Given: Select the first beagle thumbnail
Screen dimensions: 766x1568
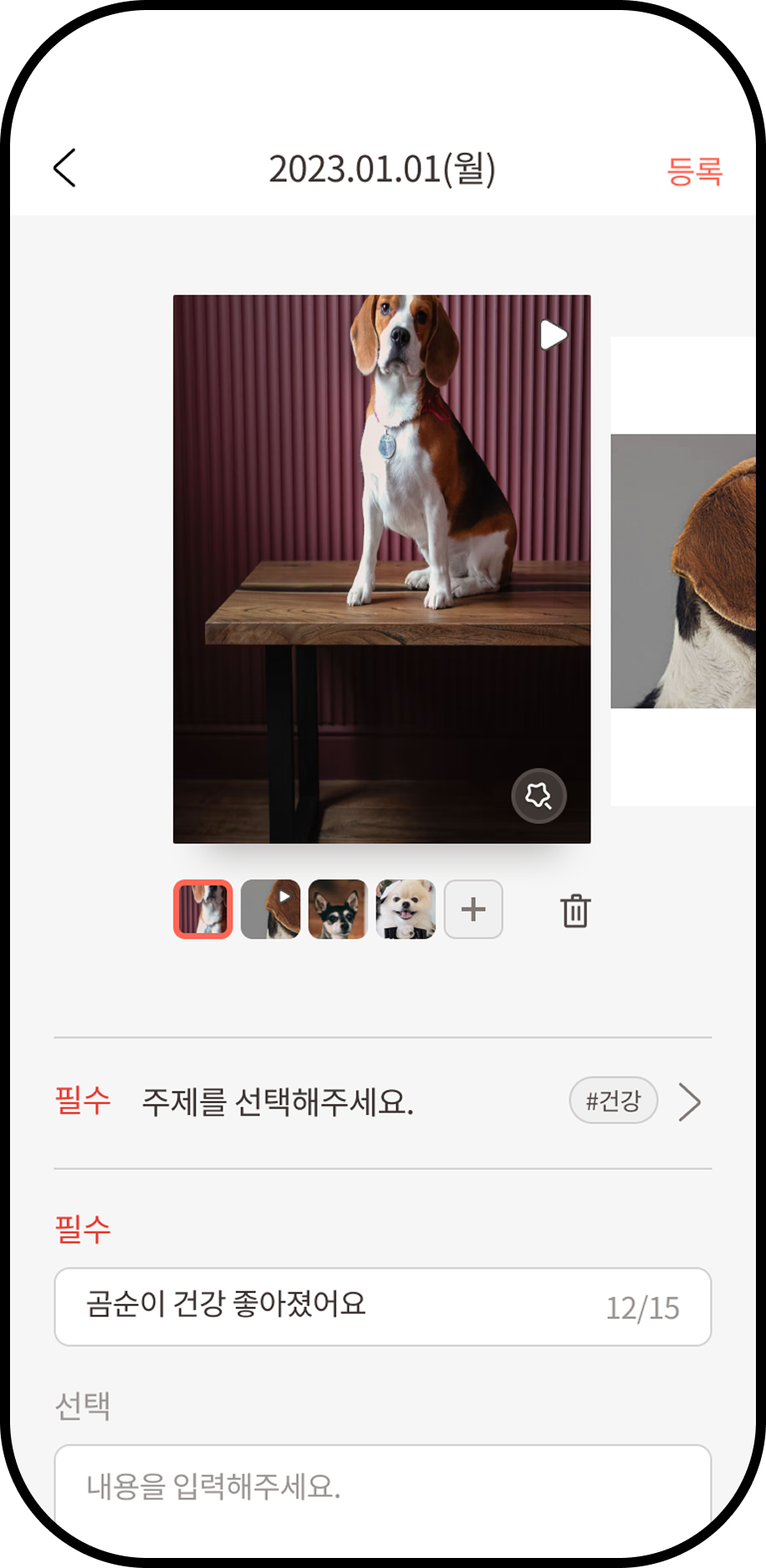Looking at the screenshot, I should pos(203,909).
